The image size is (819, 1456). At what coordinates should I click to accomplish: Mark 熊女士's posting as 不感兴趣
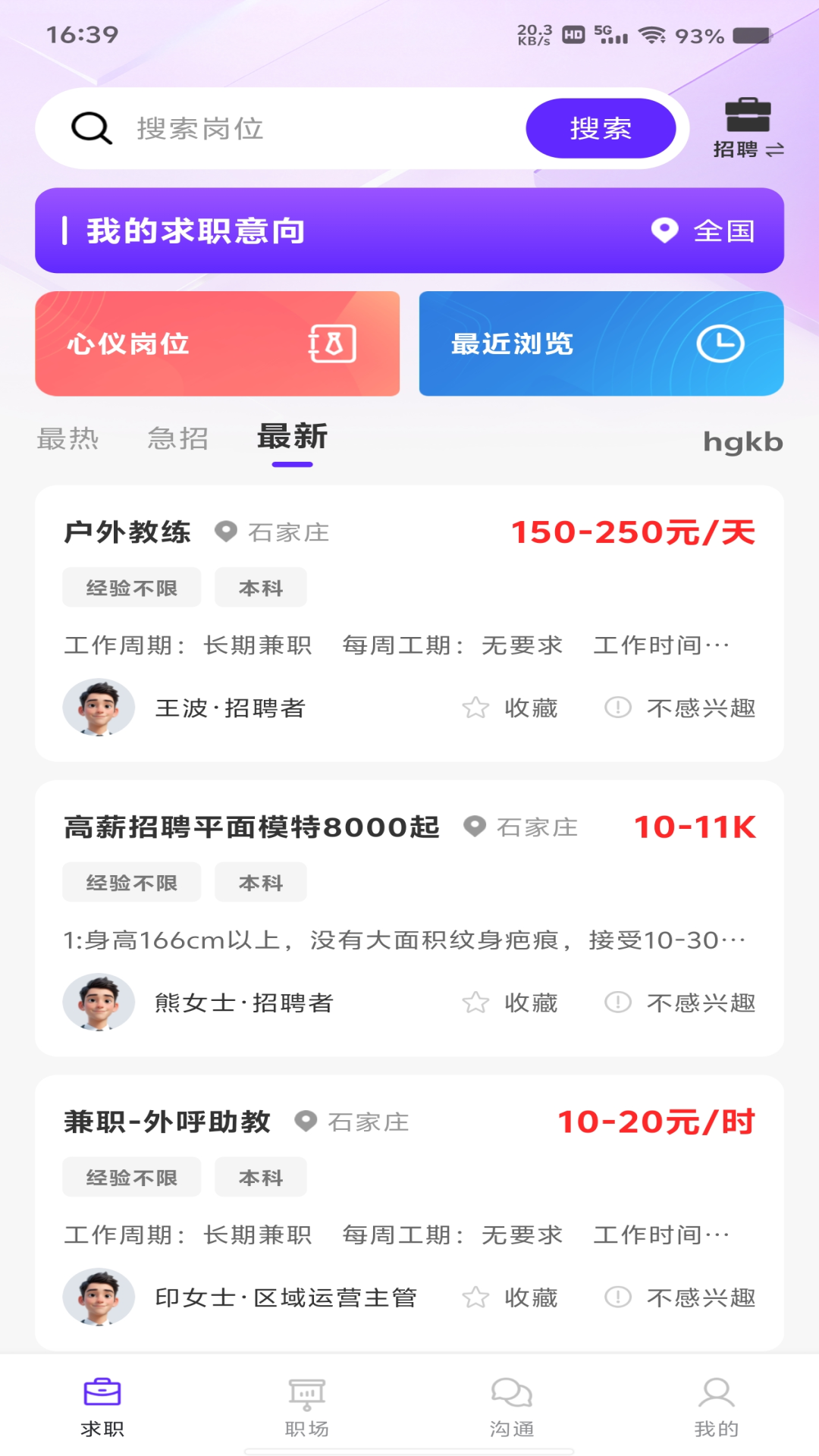[x=680, y=1003]
